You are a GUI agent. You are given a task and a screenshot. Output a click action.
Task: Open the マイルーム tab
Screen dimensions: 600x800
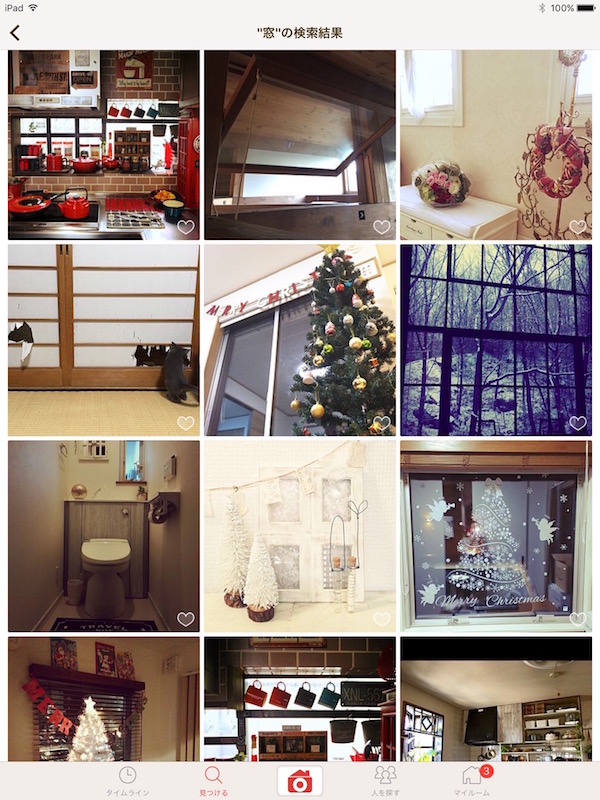(472, 781)
